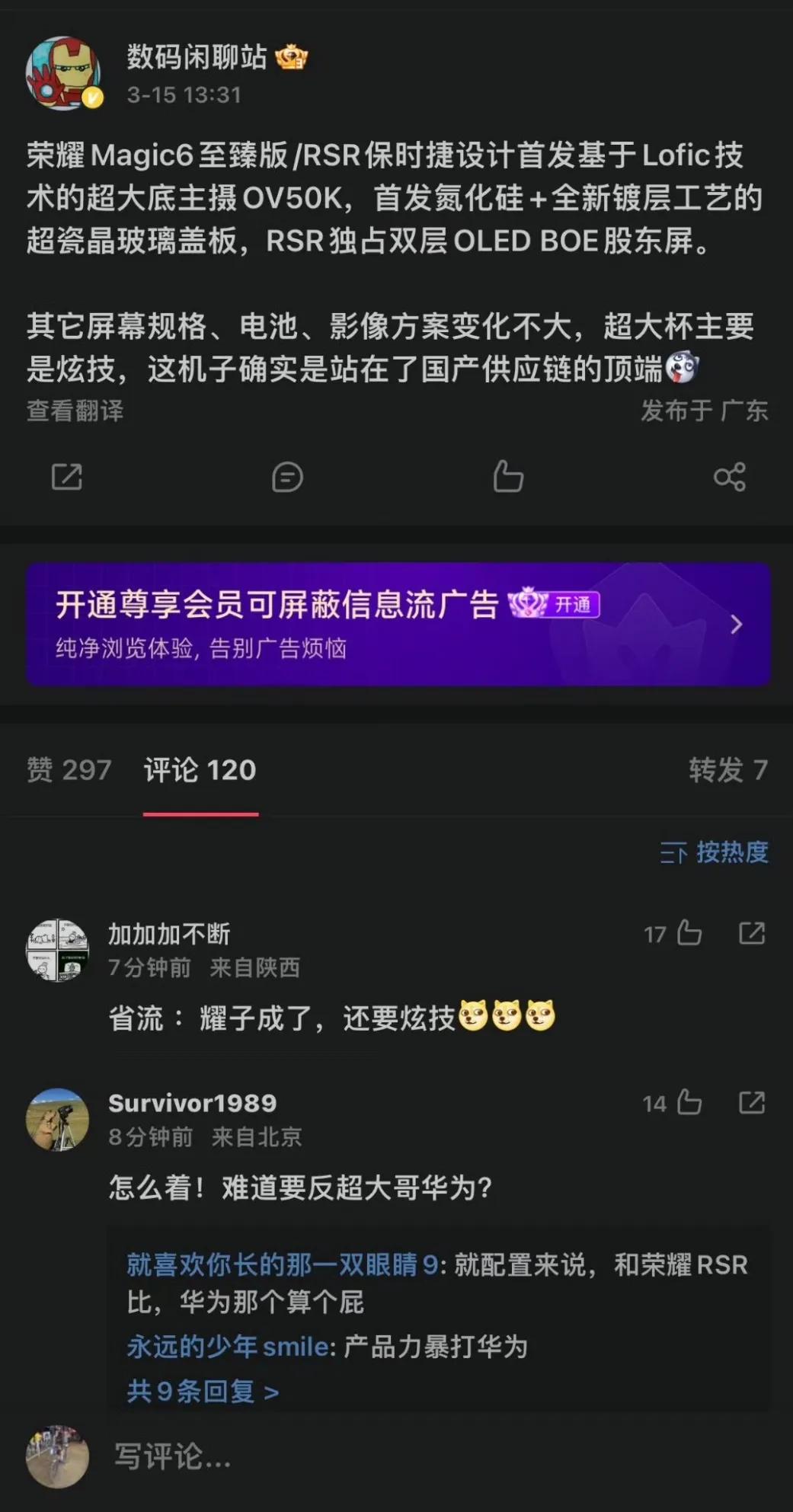Click the forward icon on 加加加不断's comment
Screen dimensions: 793x1512
753,932
